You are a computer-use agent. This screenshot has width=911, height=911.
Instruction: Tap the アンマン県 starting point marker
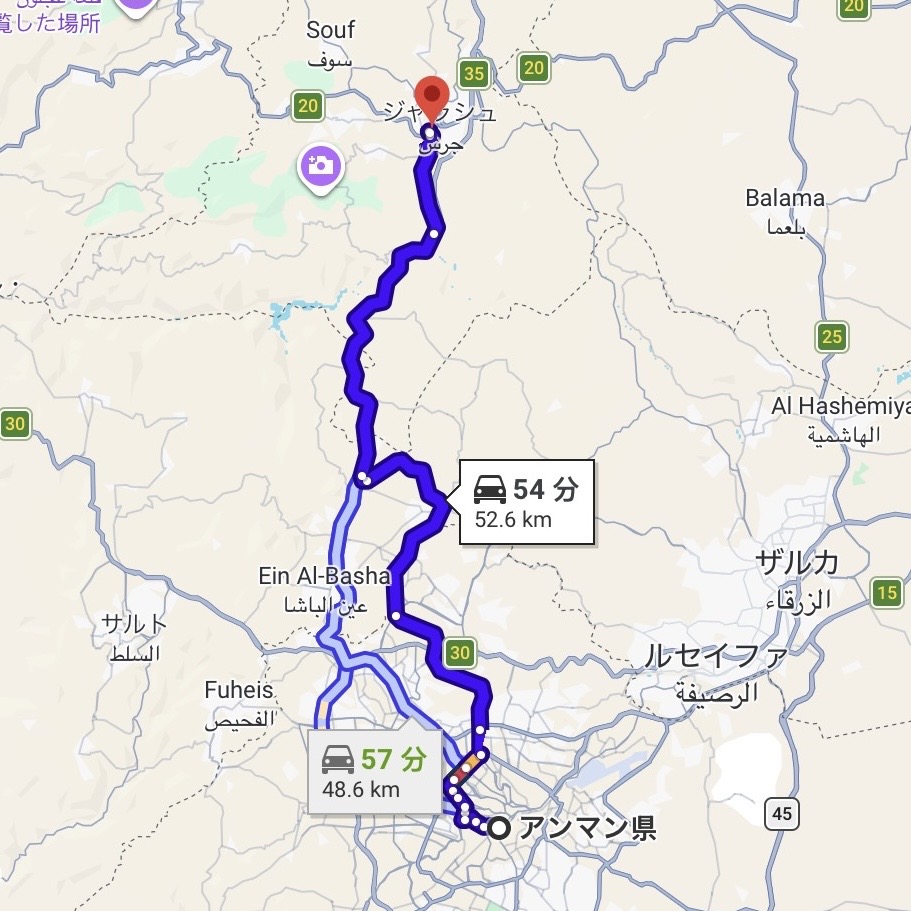tap(499, 827)
